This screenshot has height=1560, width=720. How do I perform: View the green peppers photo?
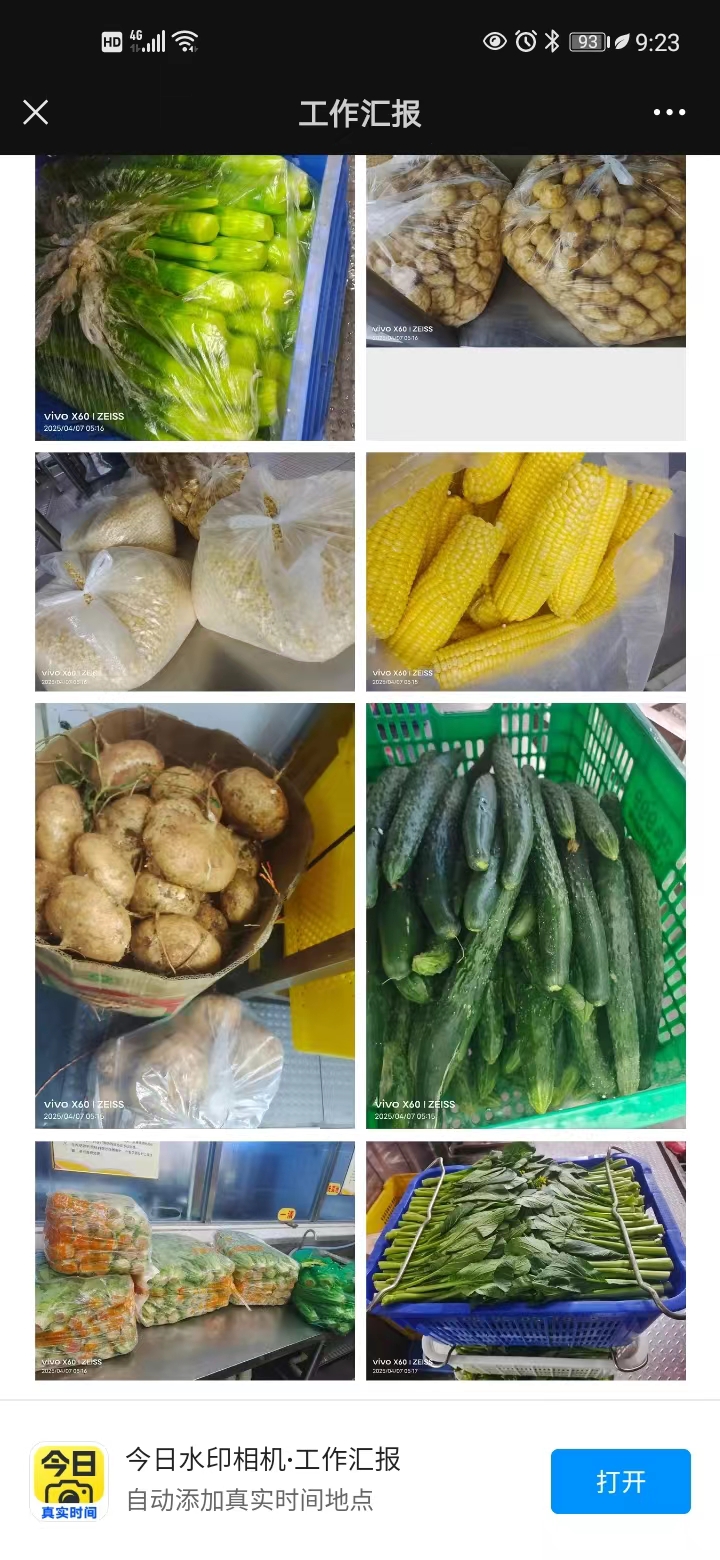tap(195, 298)
